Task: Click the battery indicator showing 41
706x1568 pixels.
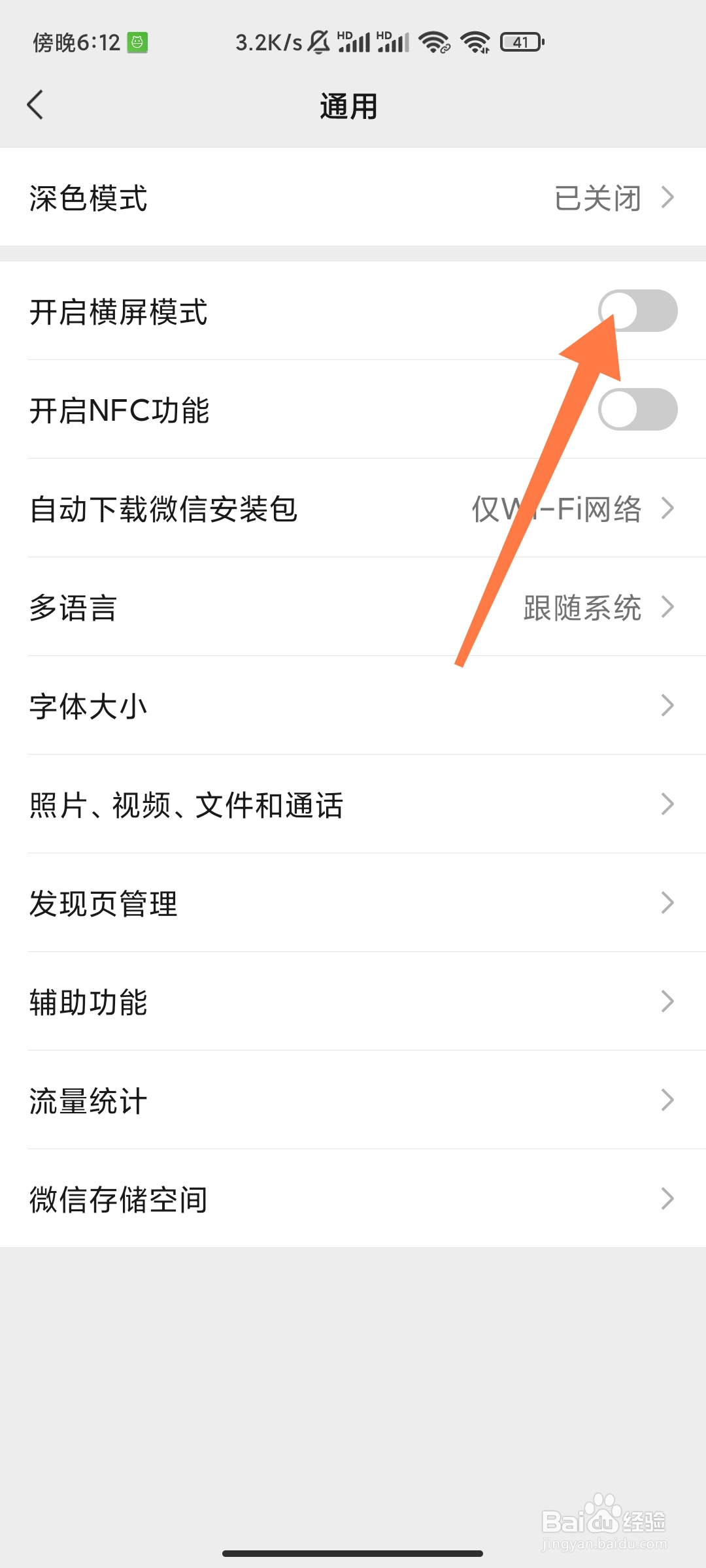Action: click(521, 41)
